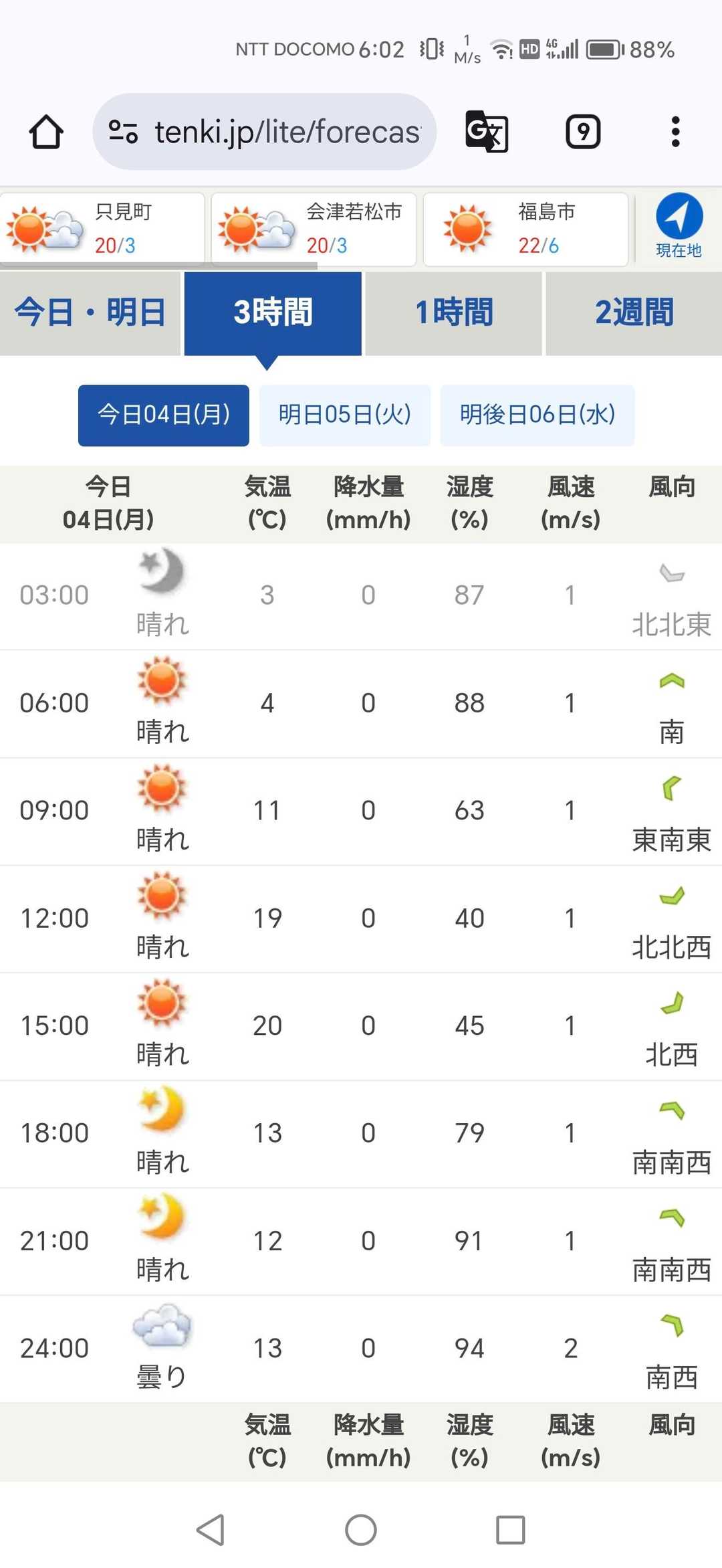
Task: Switch to the 2週間 forecast tab
Action: coord(634,312)
